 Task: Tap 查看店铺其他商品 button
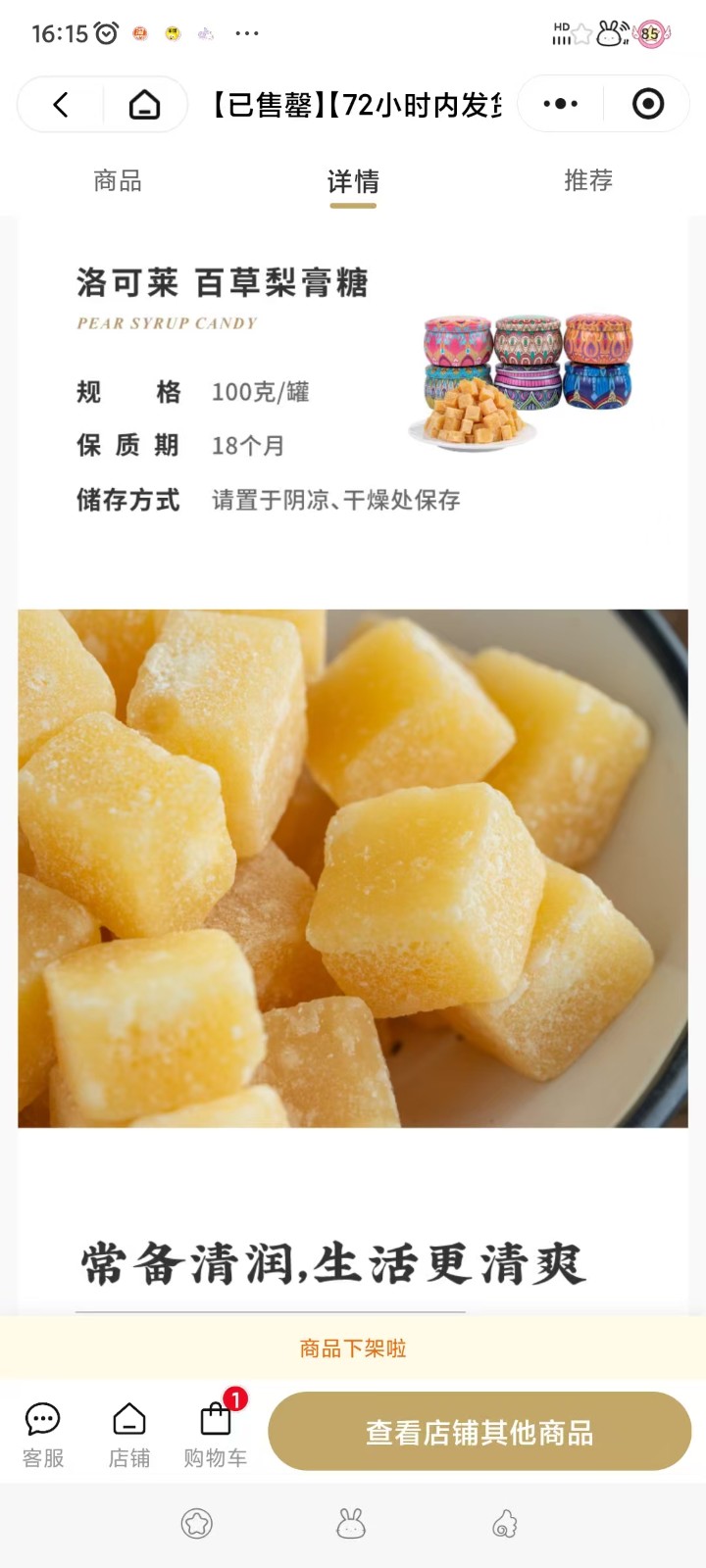(479, 1432)
